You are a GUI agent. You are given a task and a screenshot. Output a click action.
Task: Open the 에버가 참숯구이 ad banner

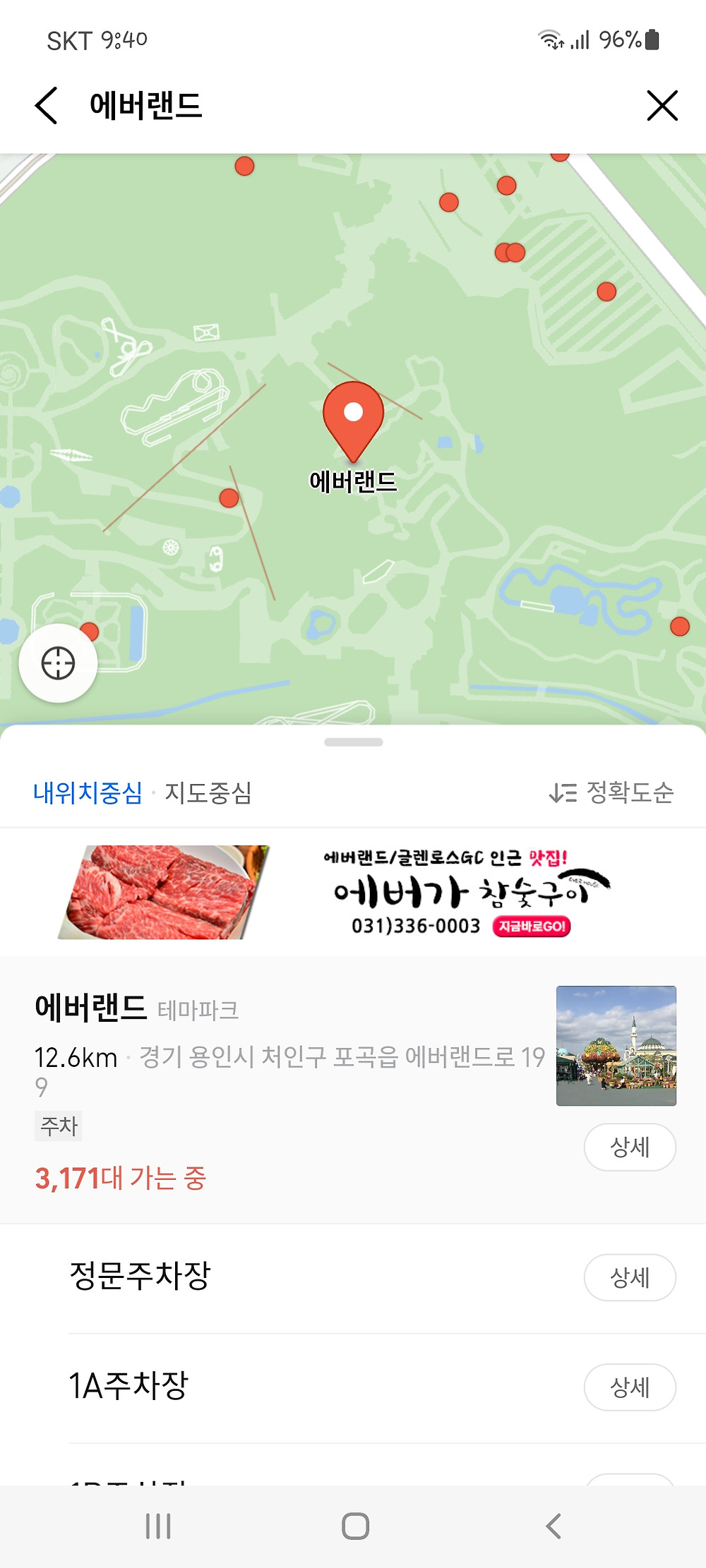pos(353,892)
